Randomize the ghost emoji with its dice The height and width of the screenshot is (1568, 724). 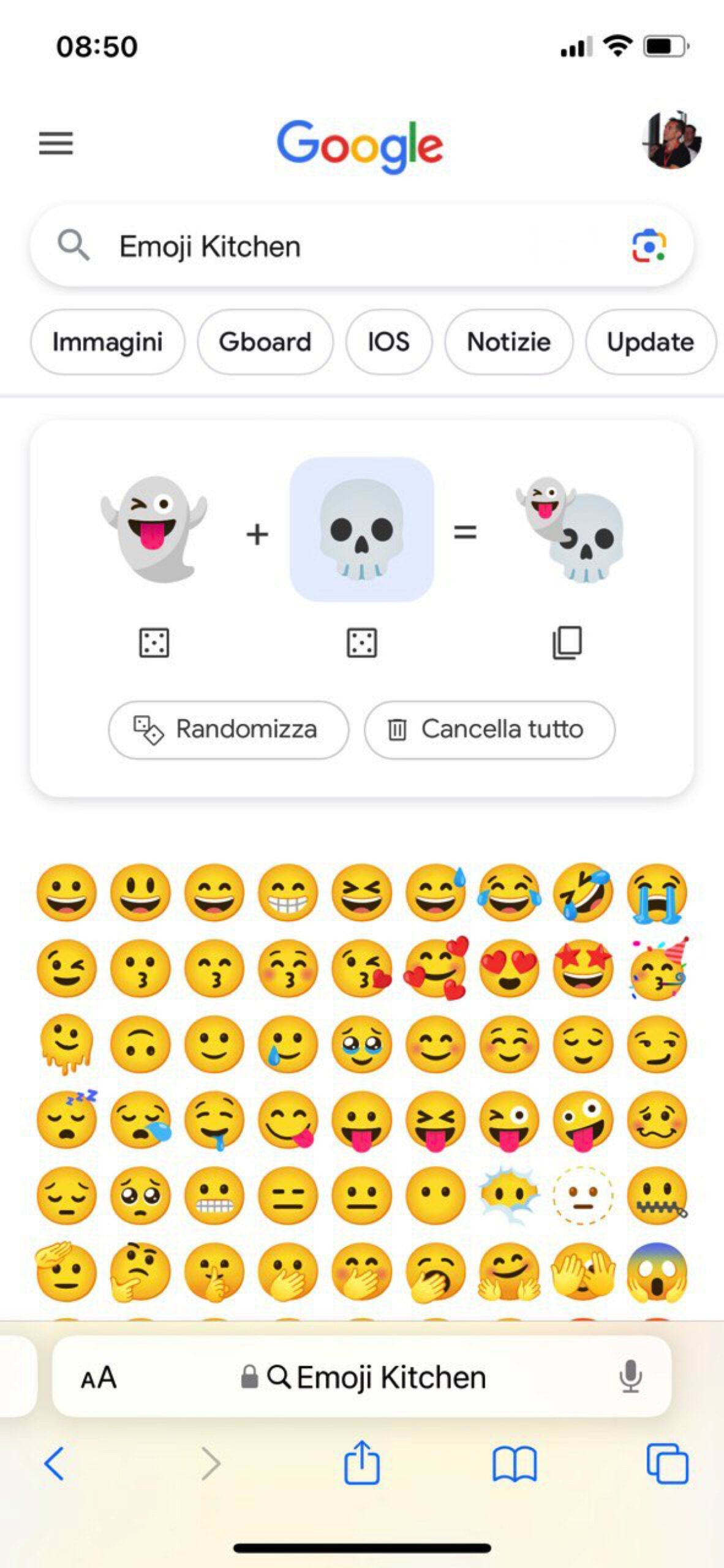click(154, 643)
